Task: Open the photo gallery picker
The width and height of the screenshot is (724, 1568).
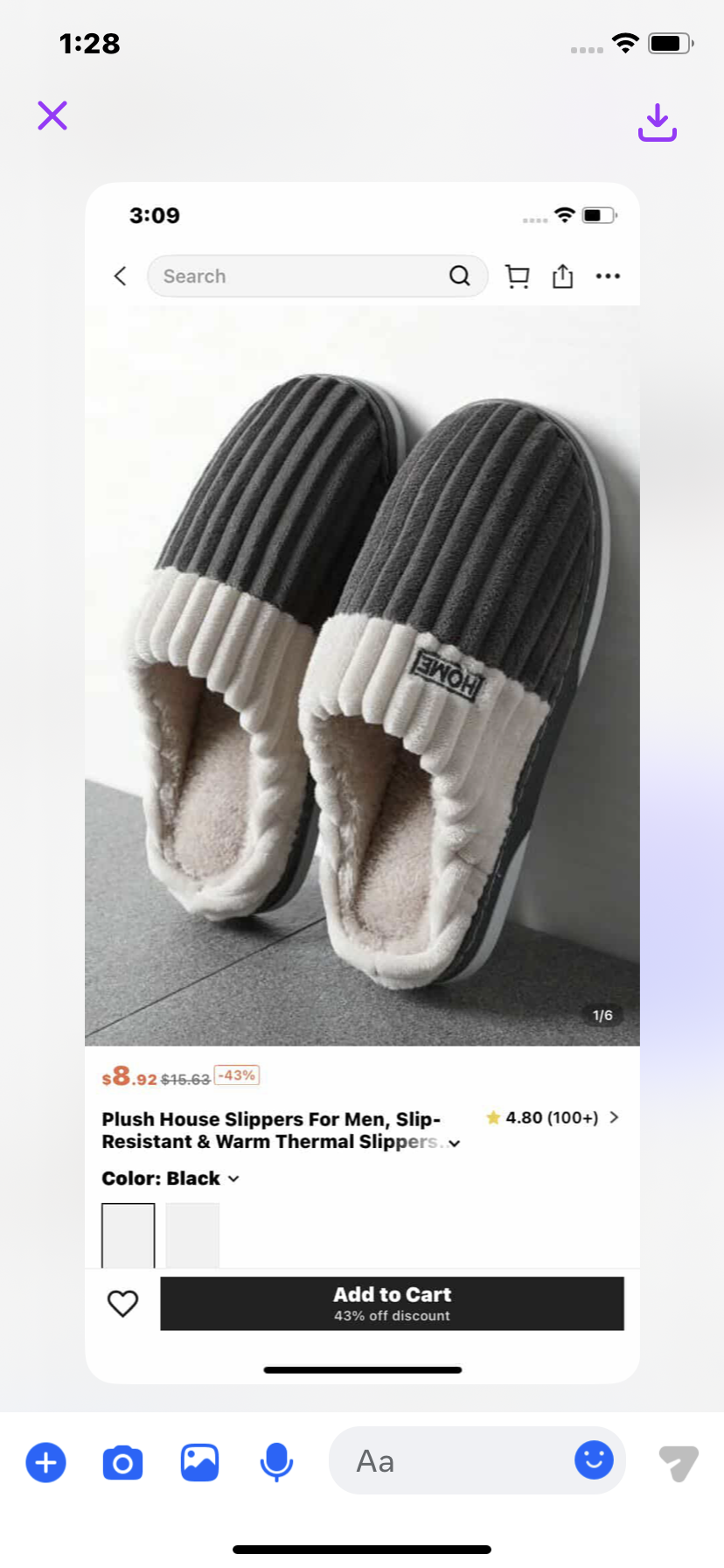Action: (x=199, y=1462)
